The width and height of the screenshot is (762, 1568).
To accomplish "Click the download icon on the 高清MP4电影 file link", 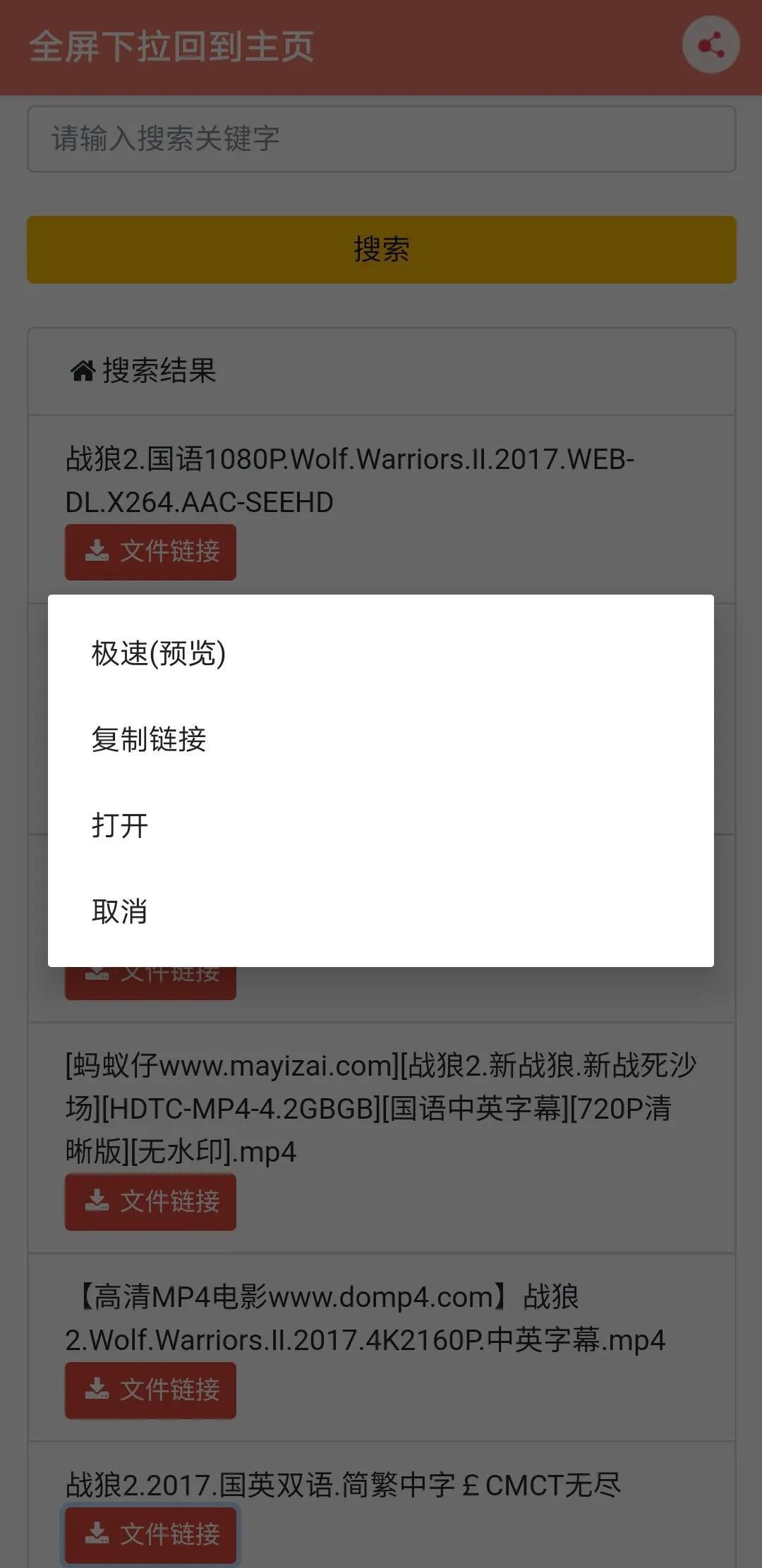I will pyautogui.click(x=97, y=1390).
